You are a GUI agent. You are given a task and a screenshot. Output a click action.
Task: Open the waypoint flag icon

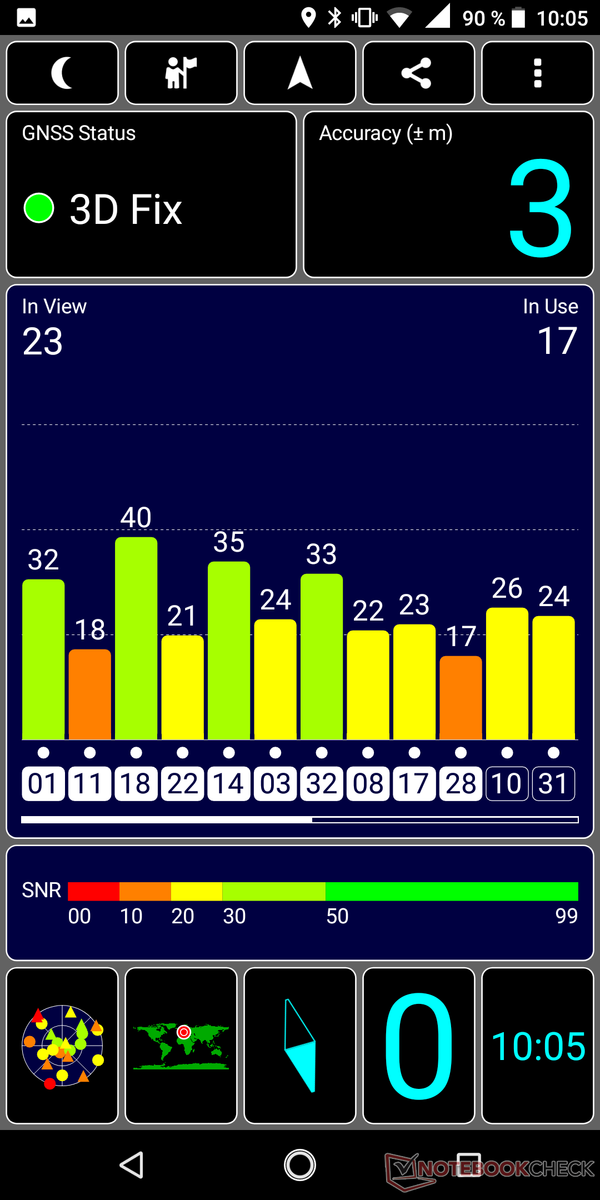pos(181,73)
